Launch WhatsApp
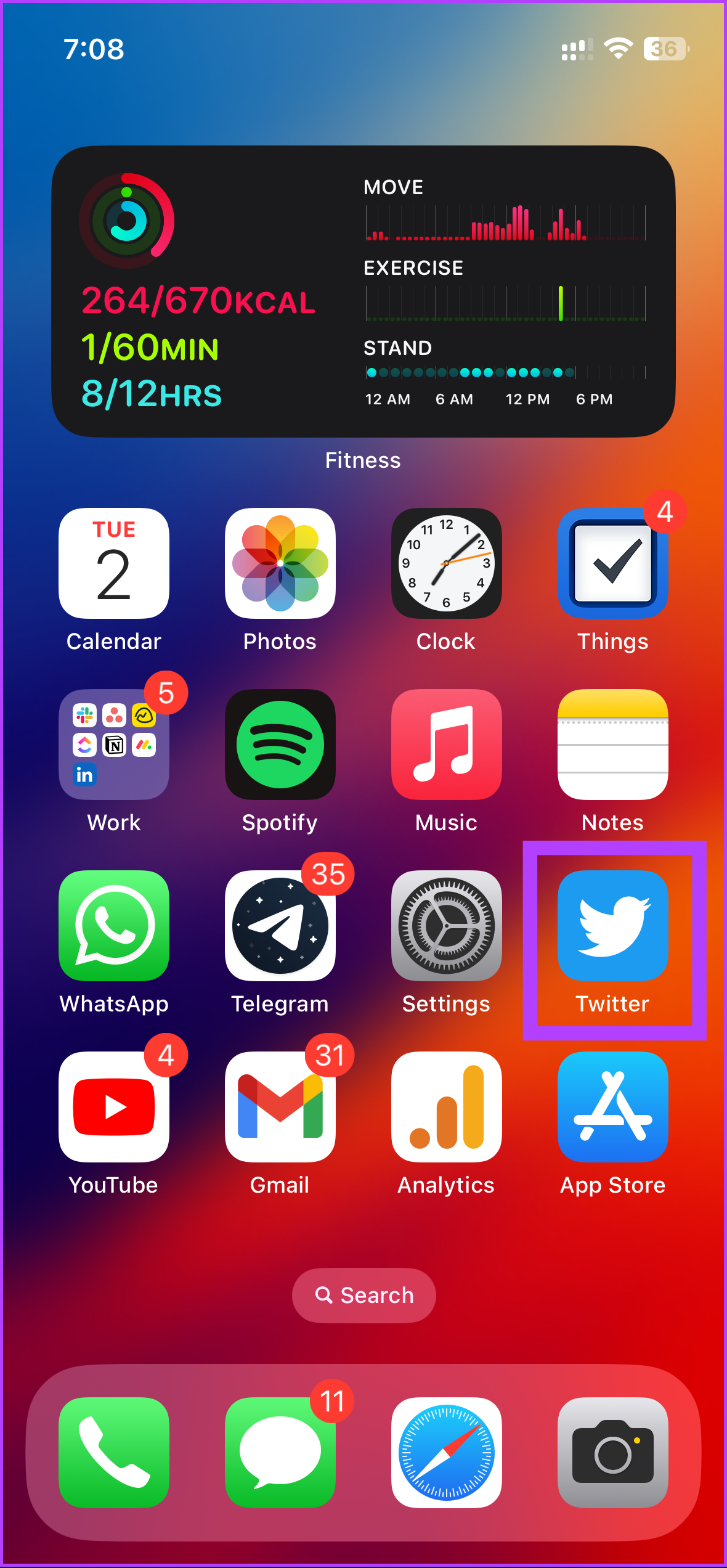727x1568 pixels. 114,926
